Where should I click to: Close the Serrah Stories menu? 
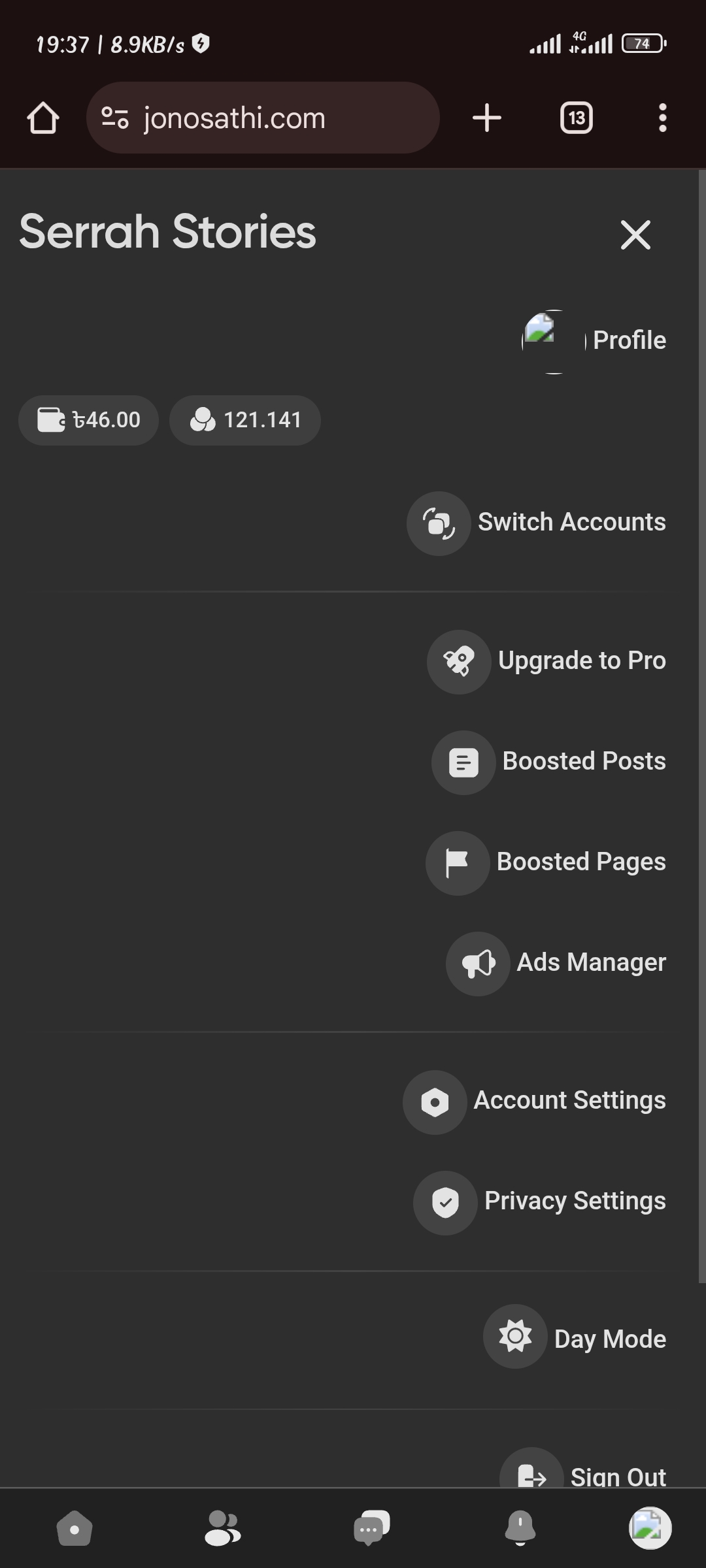pos(635,235)
